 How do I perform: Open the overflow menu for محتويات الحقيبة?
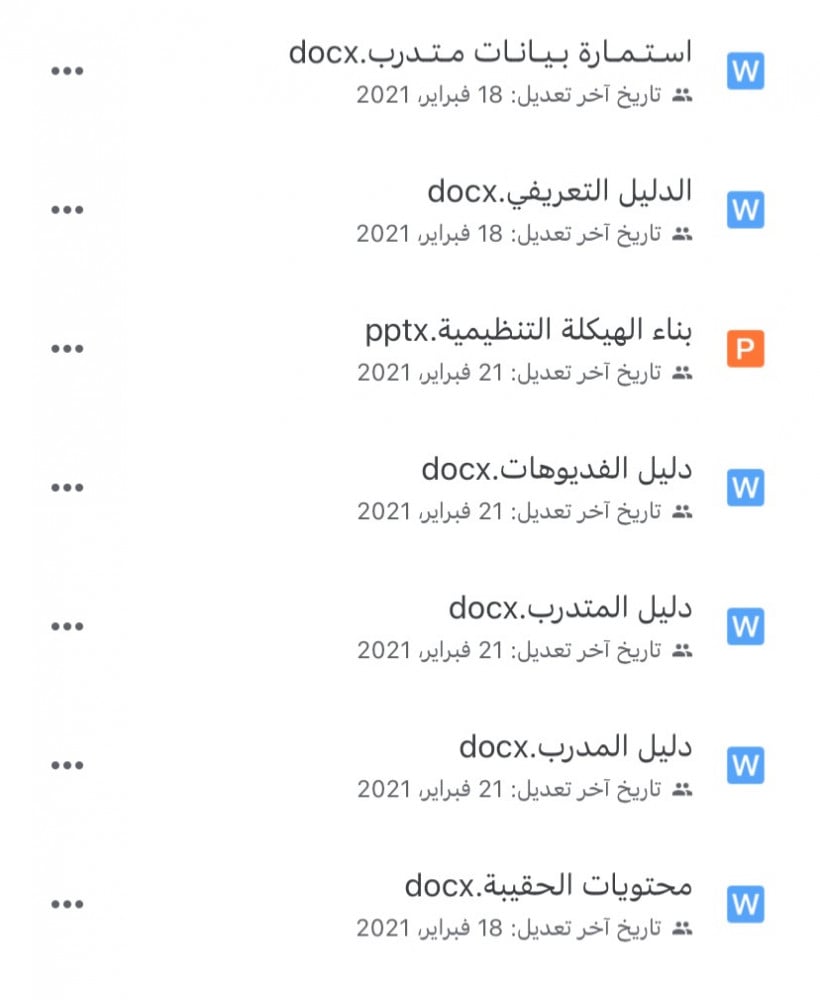click(x=67, y=905)
